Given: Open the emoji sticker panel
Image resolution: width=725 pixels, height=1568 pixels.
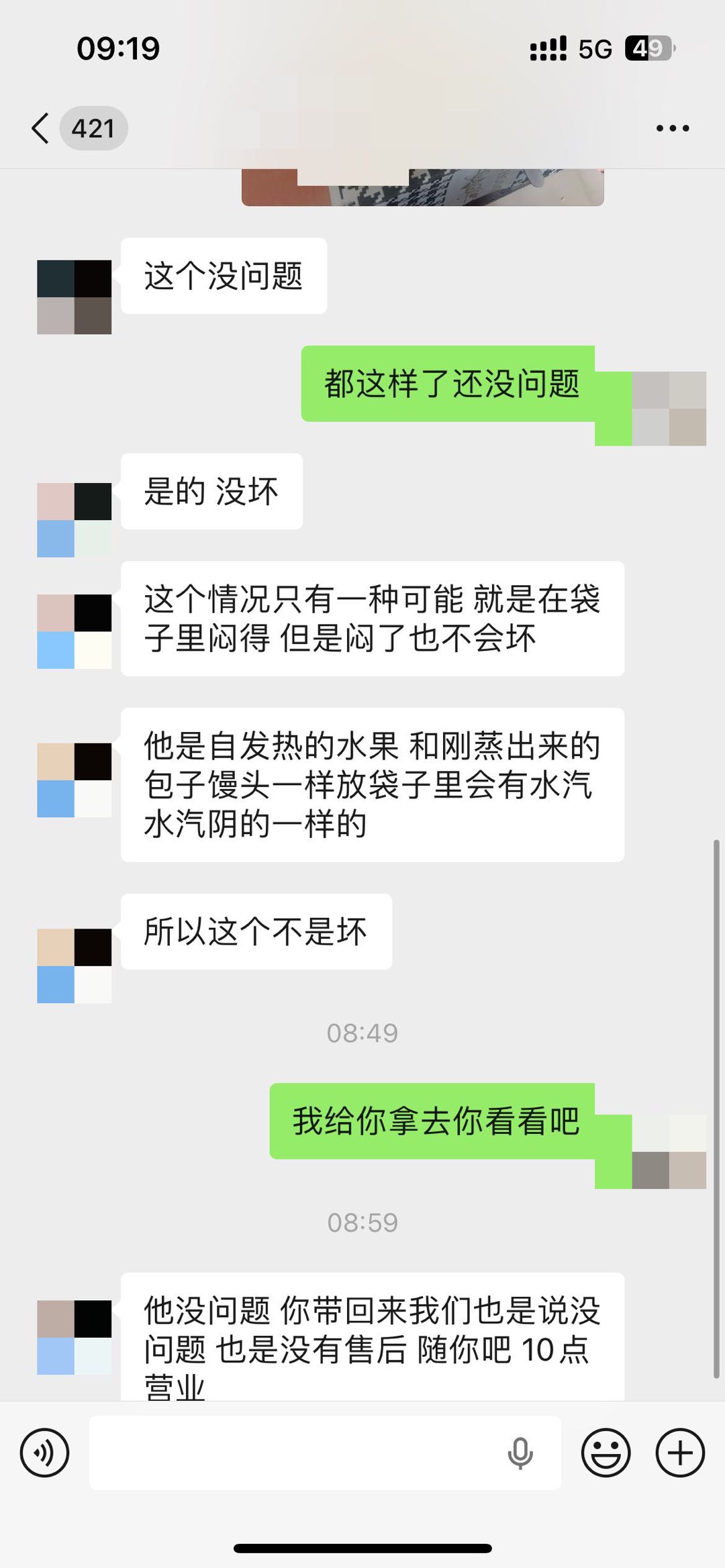Looking at the screenshot, I should click(606, 1453).
